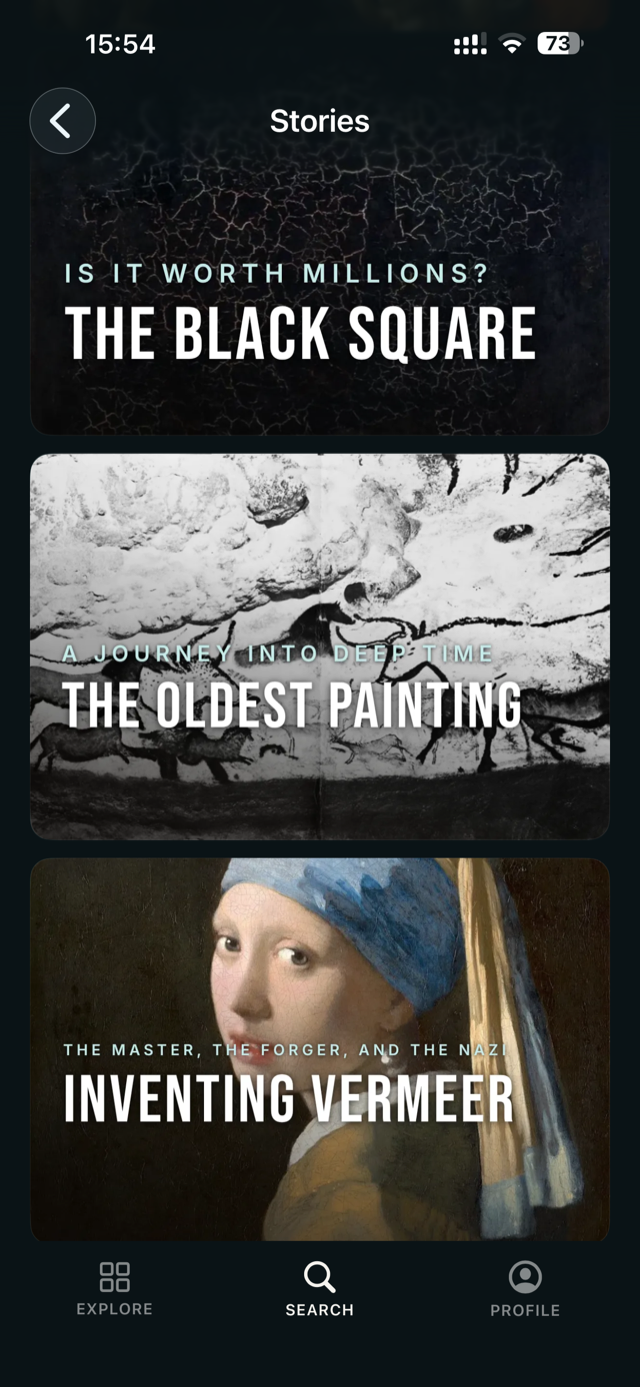Open The Oldest Painting story card

[x=320, y=647]
